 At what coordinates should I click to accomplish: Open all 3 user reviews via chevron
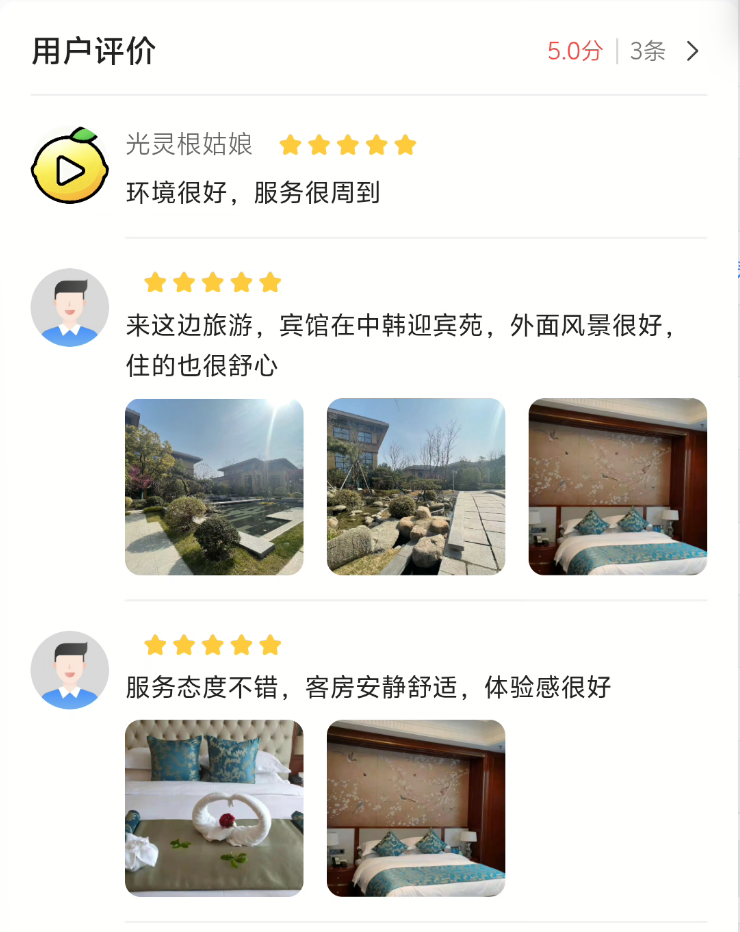[692, 51]
